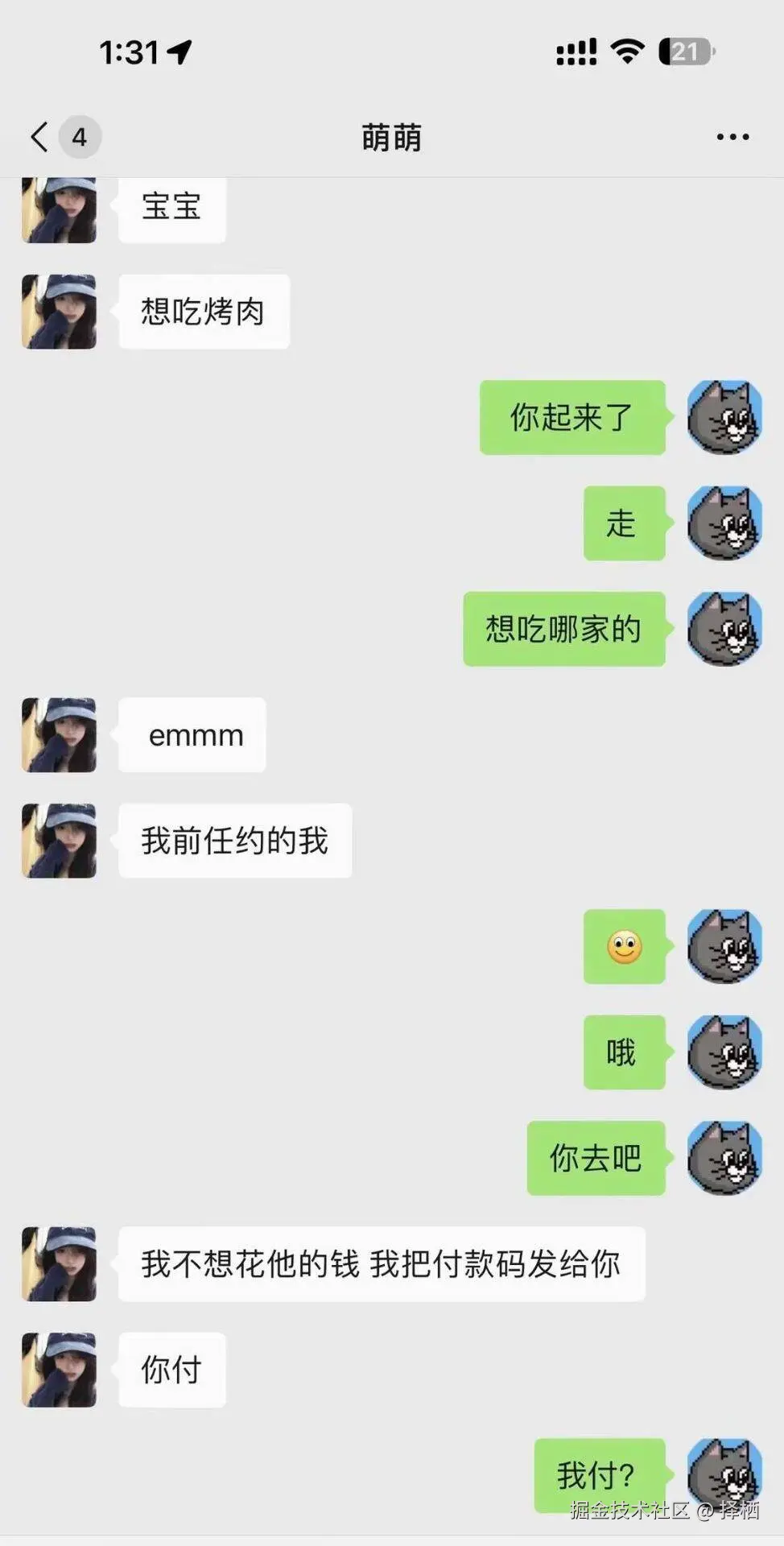
Task: Tap 萌萌's avatar beside the 你付 message
Action: pyautogui.click(x=59, y=1370)
